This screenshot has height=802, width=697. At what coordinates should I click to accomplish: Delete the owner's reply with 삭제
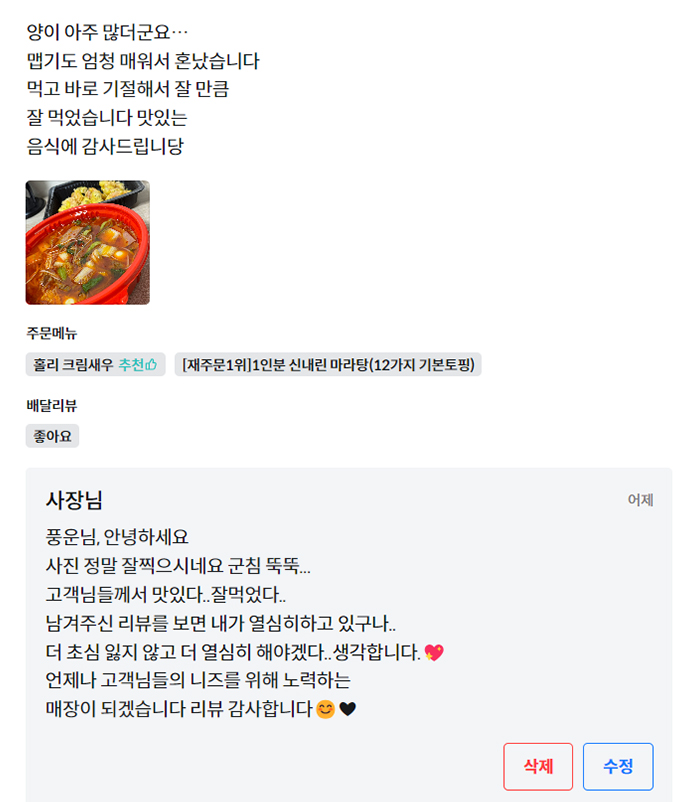[538, 767]
